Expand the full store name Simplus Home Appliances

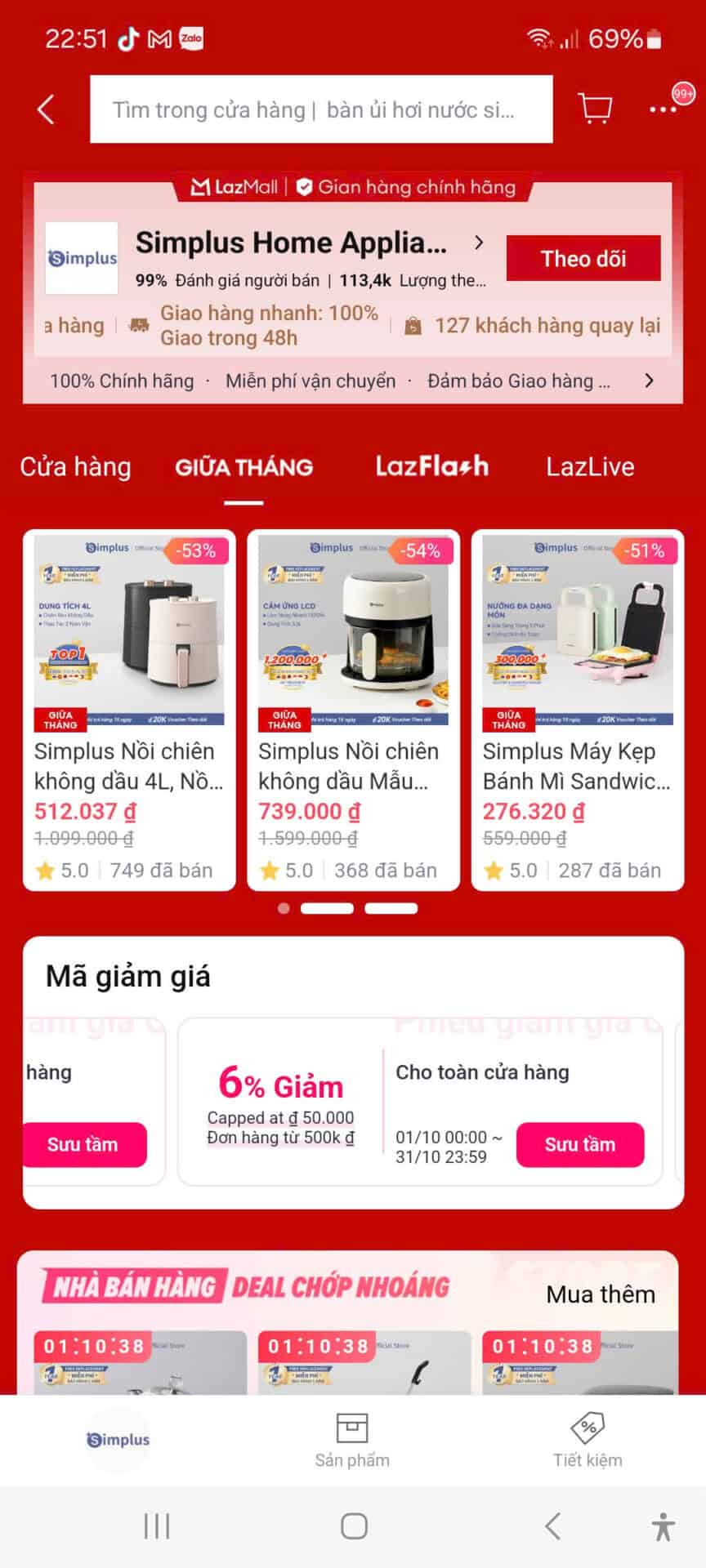pyautogui.click(x=479, y=243)
